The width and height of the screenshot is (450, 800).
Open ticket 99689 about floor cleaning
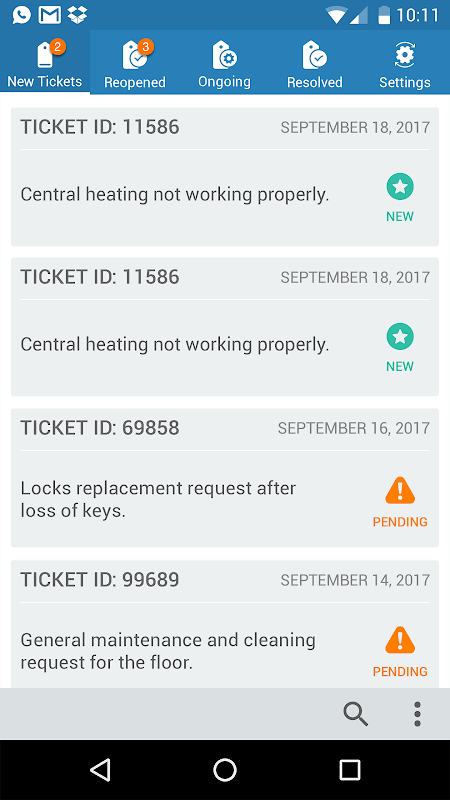point(225,624)
